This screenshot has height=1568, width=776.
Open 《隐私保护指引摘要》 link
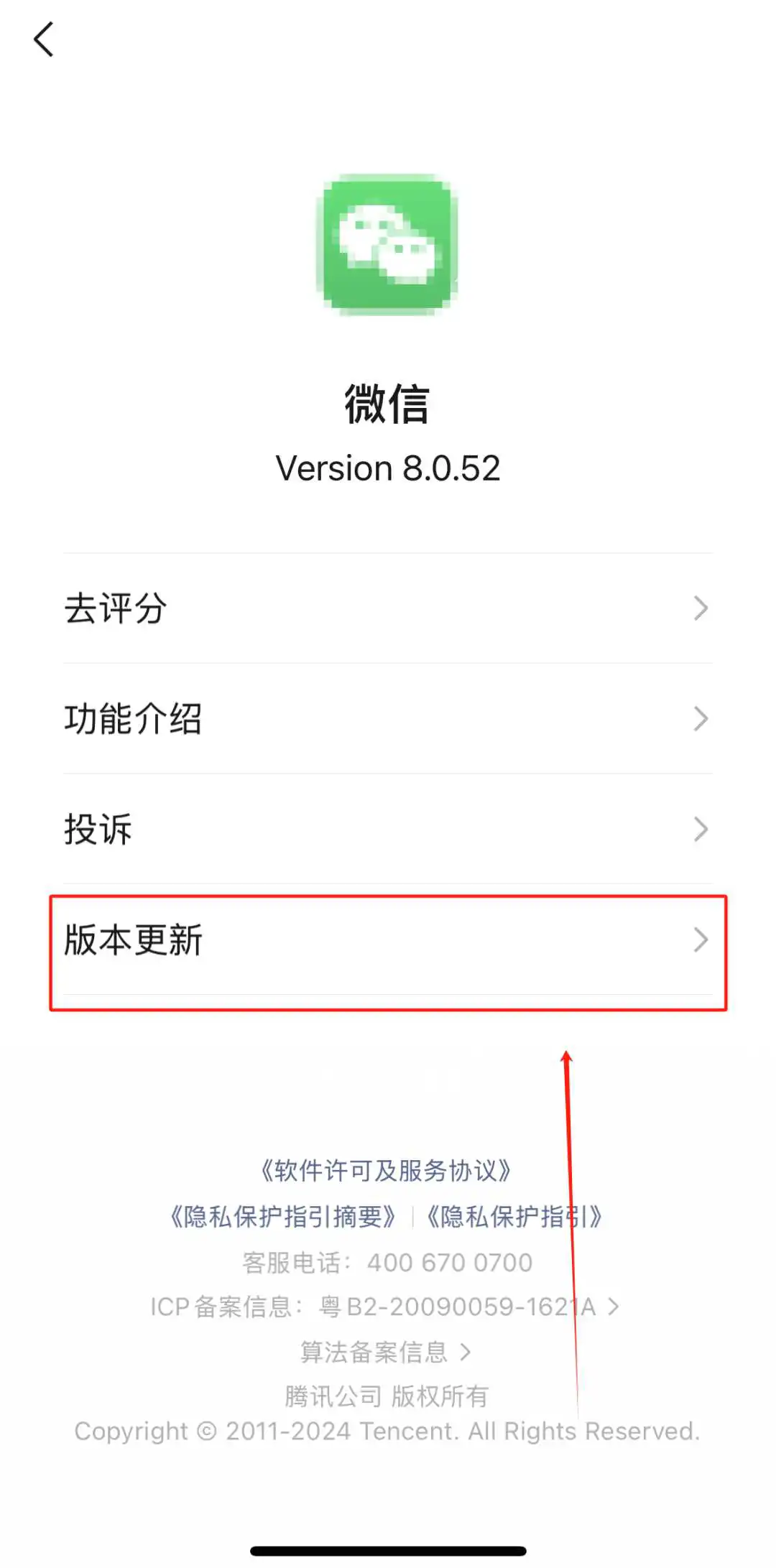[282, 1217]
